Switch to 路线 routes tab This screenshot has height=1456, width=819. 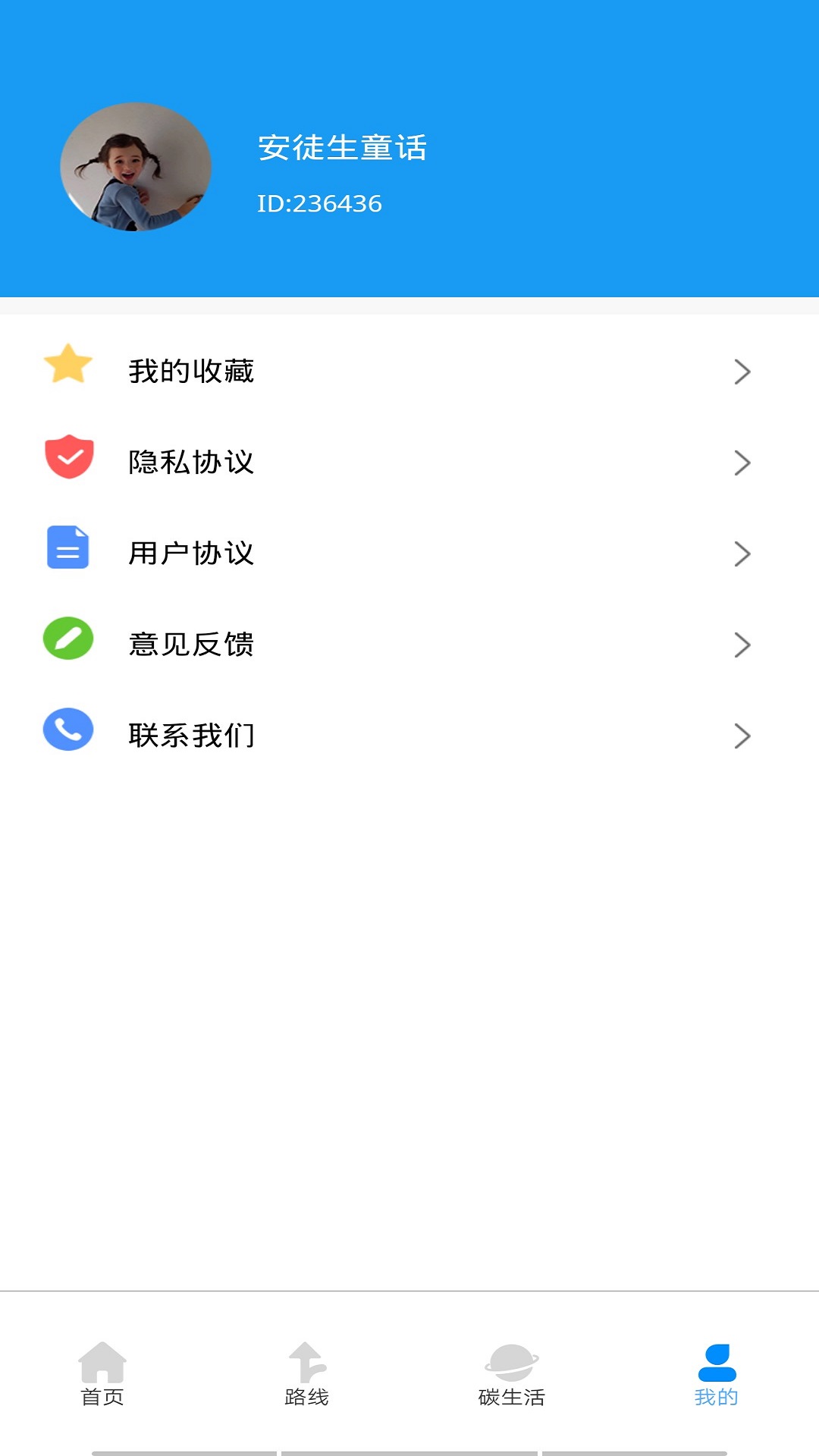pyautogui.click(x=307, y=1374)
